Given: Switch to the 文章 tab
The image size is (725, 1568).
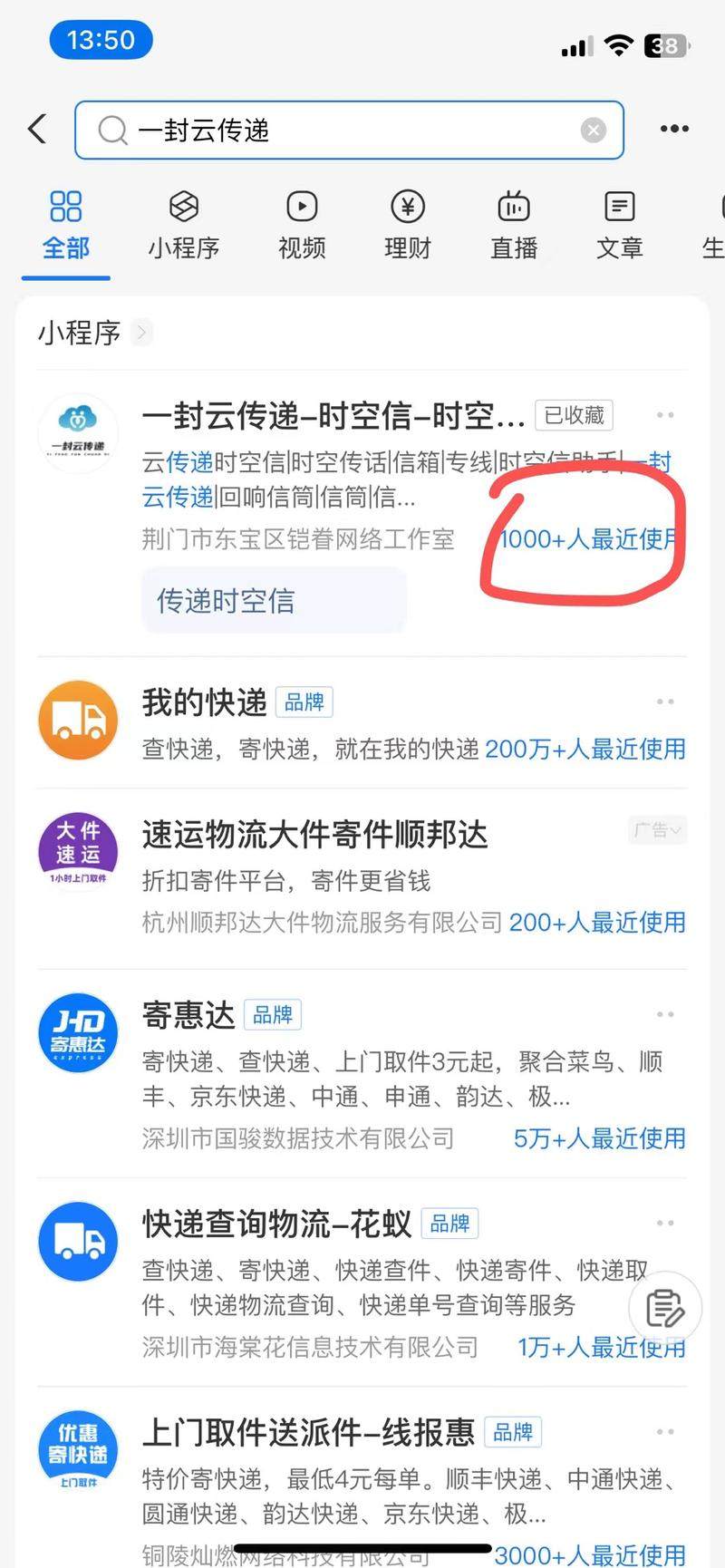Looking at the screenshot, I should click(x=620, y=226).
